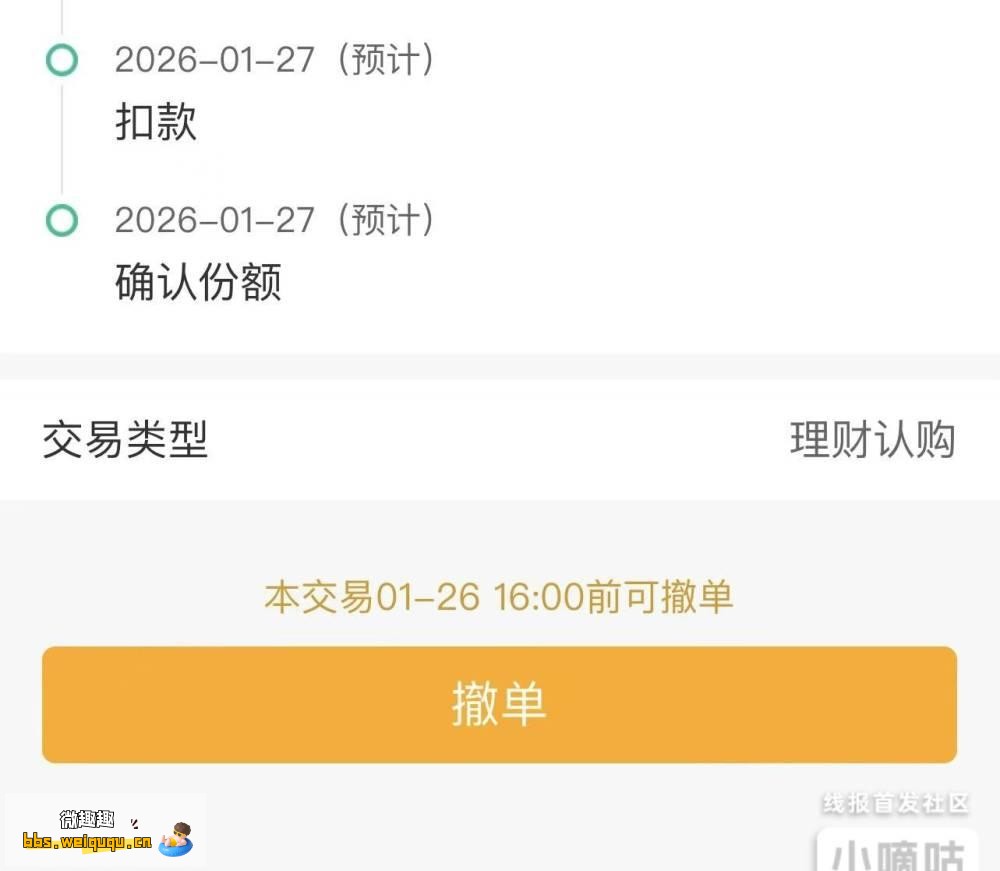The height and width of the screenshot is (871, 1000).
Task: Tap the 撤单 button to cancel order
Action: 499,704
